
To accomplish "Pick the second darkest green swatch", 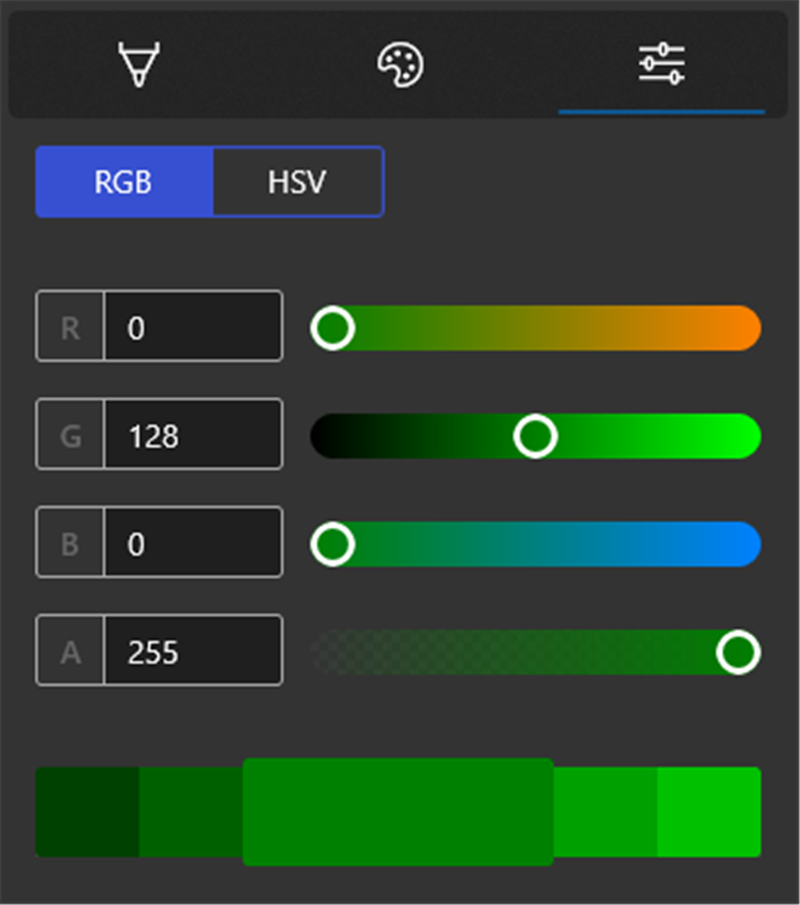I will tap(190, 811).
